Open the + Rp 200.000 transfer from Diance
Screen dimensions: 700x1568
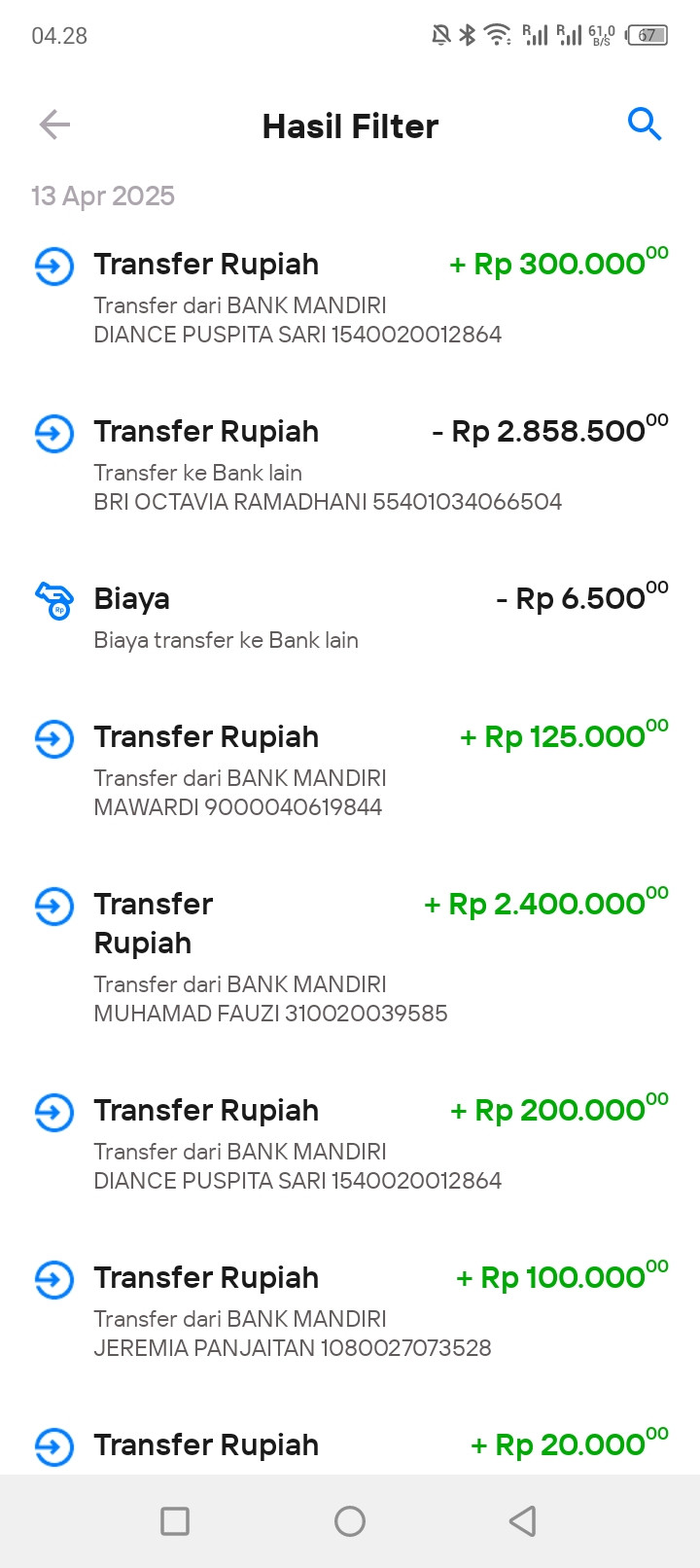coord(350,1143)
